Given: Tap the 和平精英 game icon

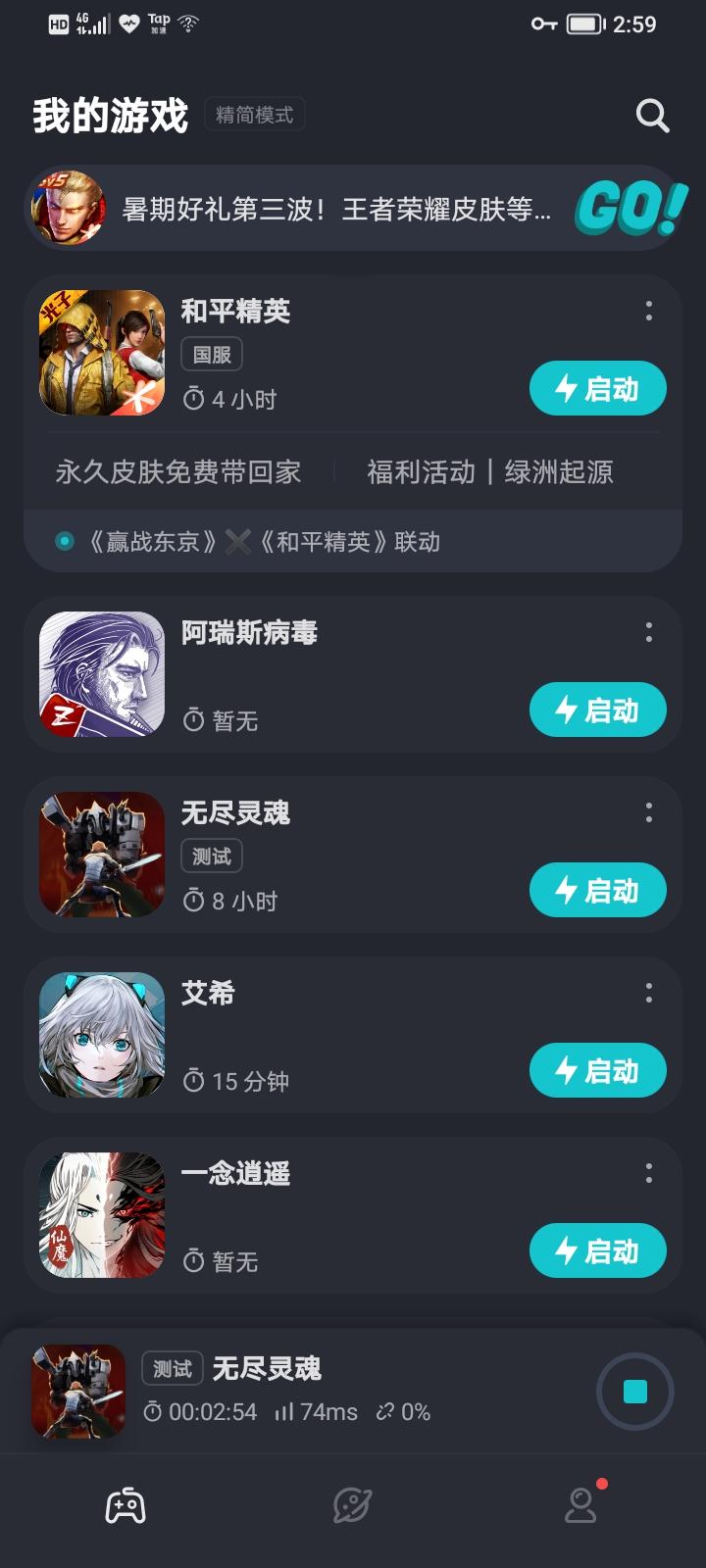Looking at the screenshot, I should tap(101, 353).
